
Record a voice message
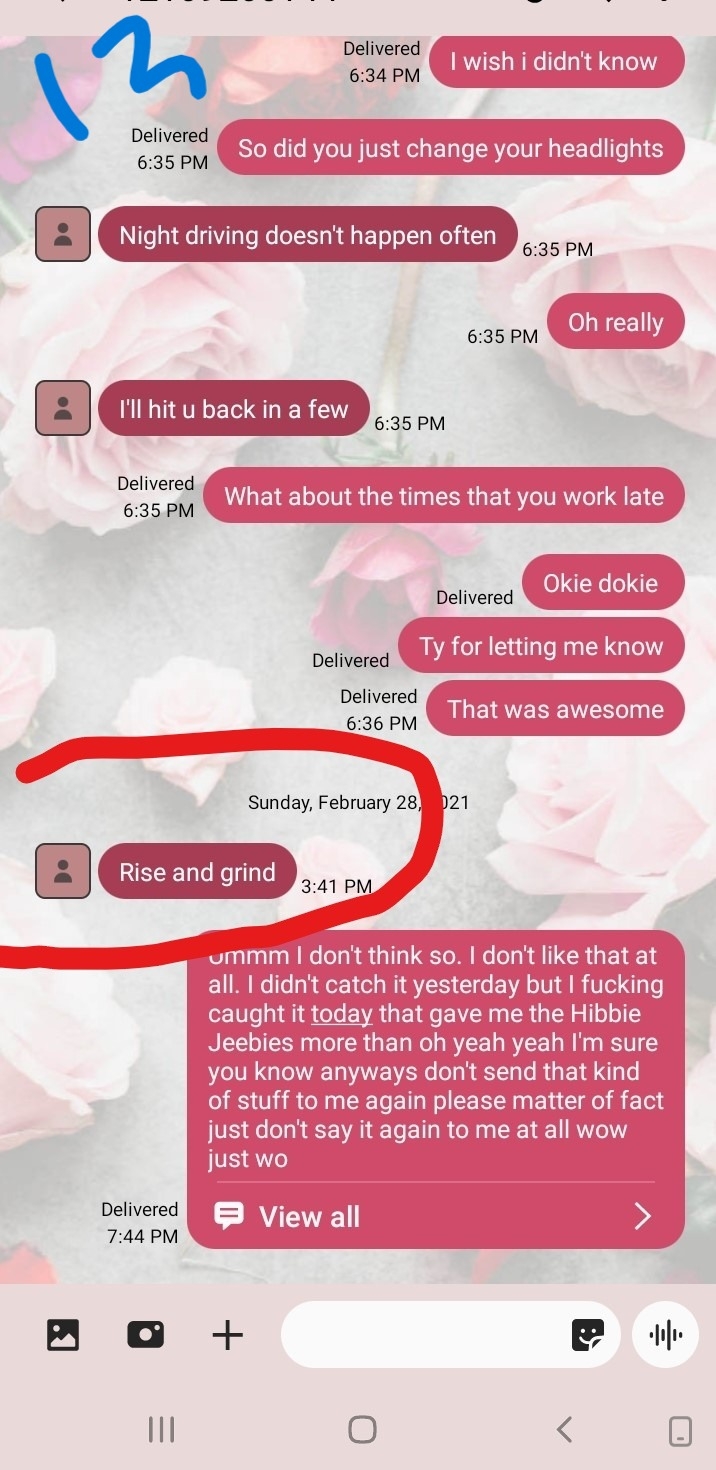(x=665, y=1334)
